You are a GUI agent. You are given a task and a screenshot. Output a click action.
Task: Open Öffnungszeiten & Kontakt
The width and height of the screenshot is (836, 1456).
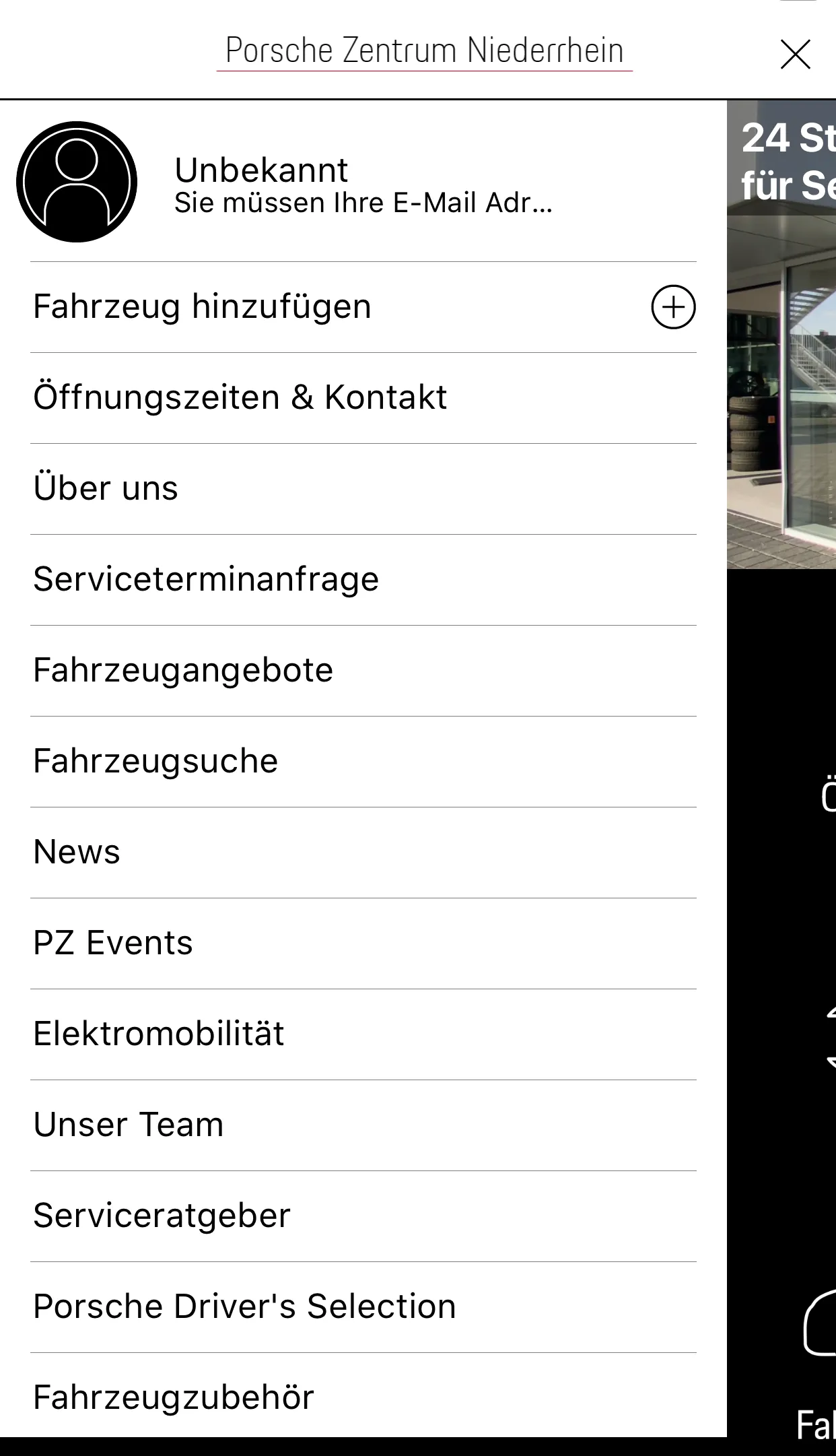[240, 397]
